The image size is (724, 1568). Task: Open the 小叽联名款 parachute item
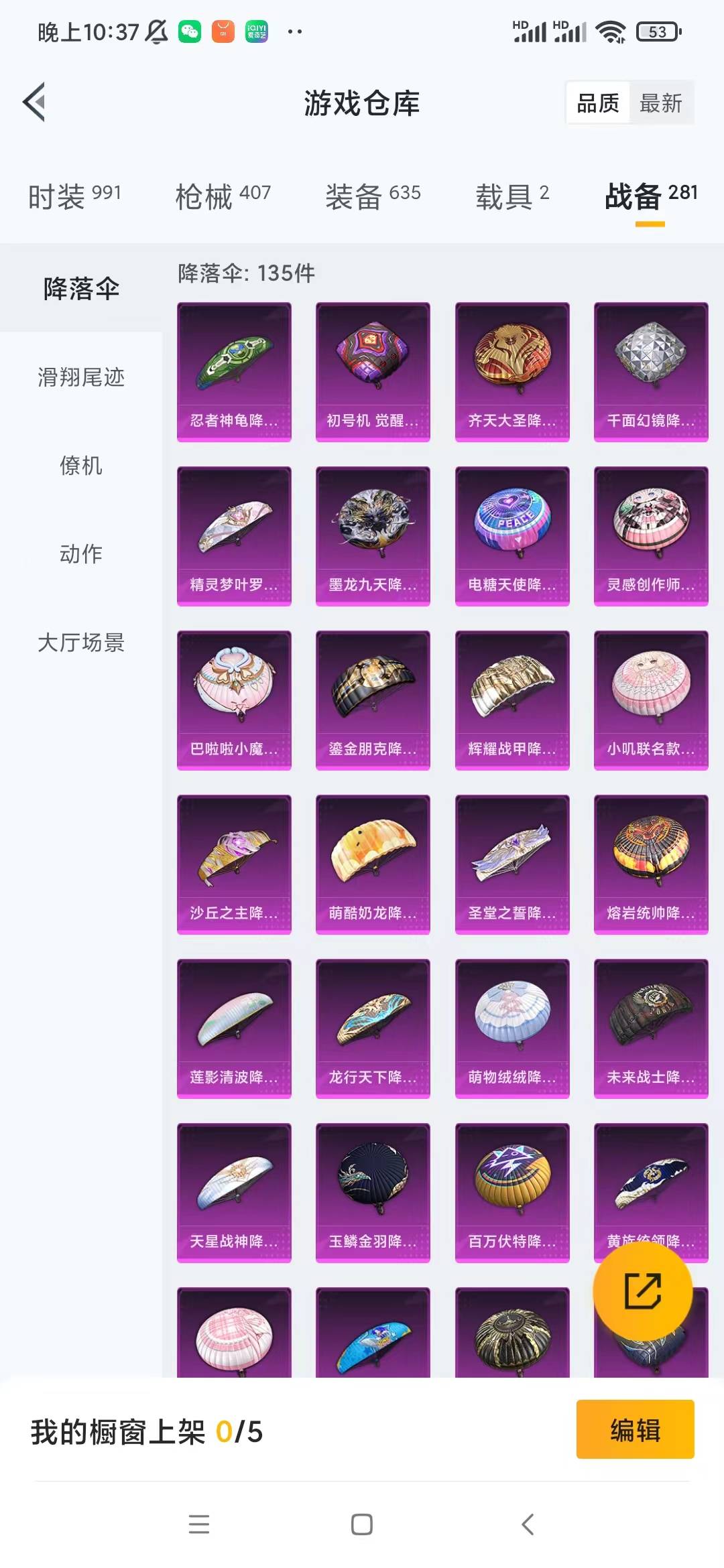[651, 700]
